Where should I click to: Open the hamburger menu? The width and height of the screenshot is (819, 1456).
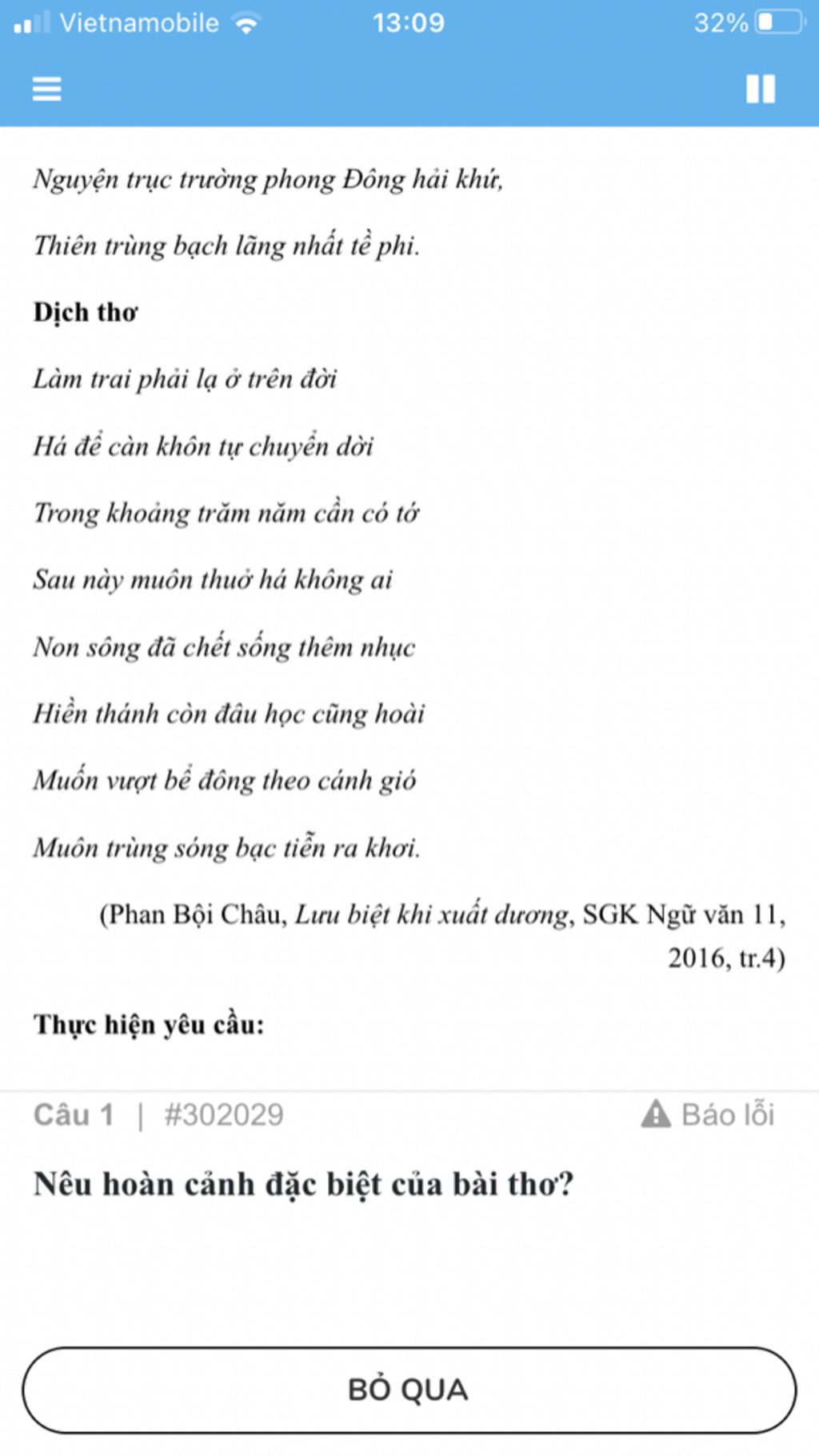pyautogui.click(x=46, y=88)
